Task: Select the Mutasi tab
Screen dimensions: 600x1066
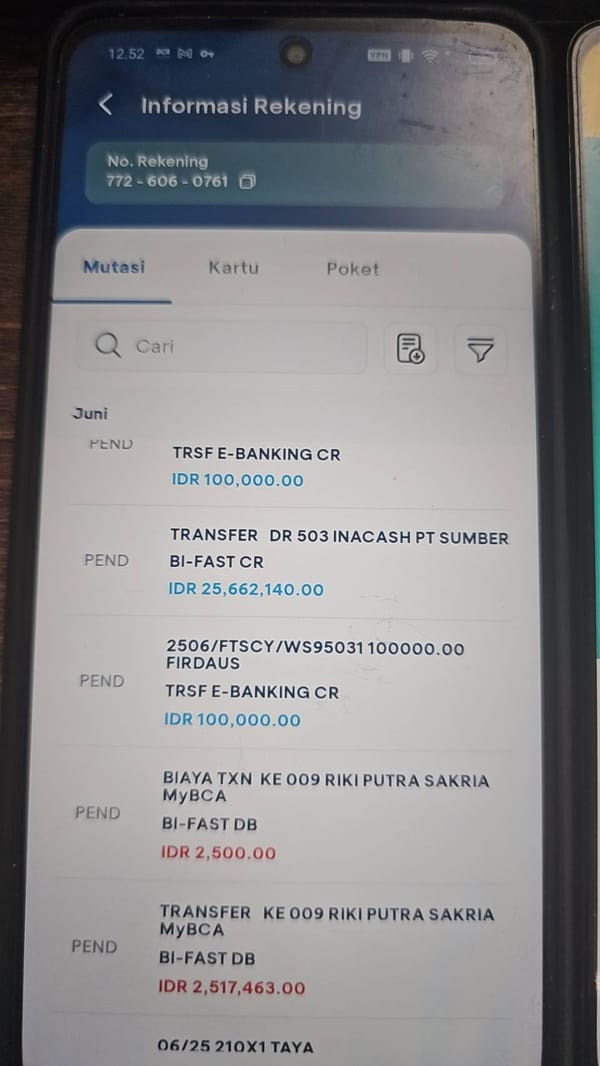Action: pyautogui.click(x=113, y=266)
